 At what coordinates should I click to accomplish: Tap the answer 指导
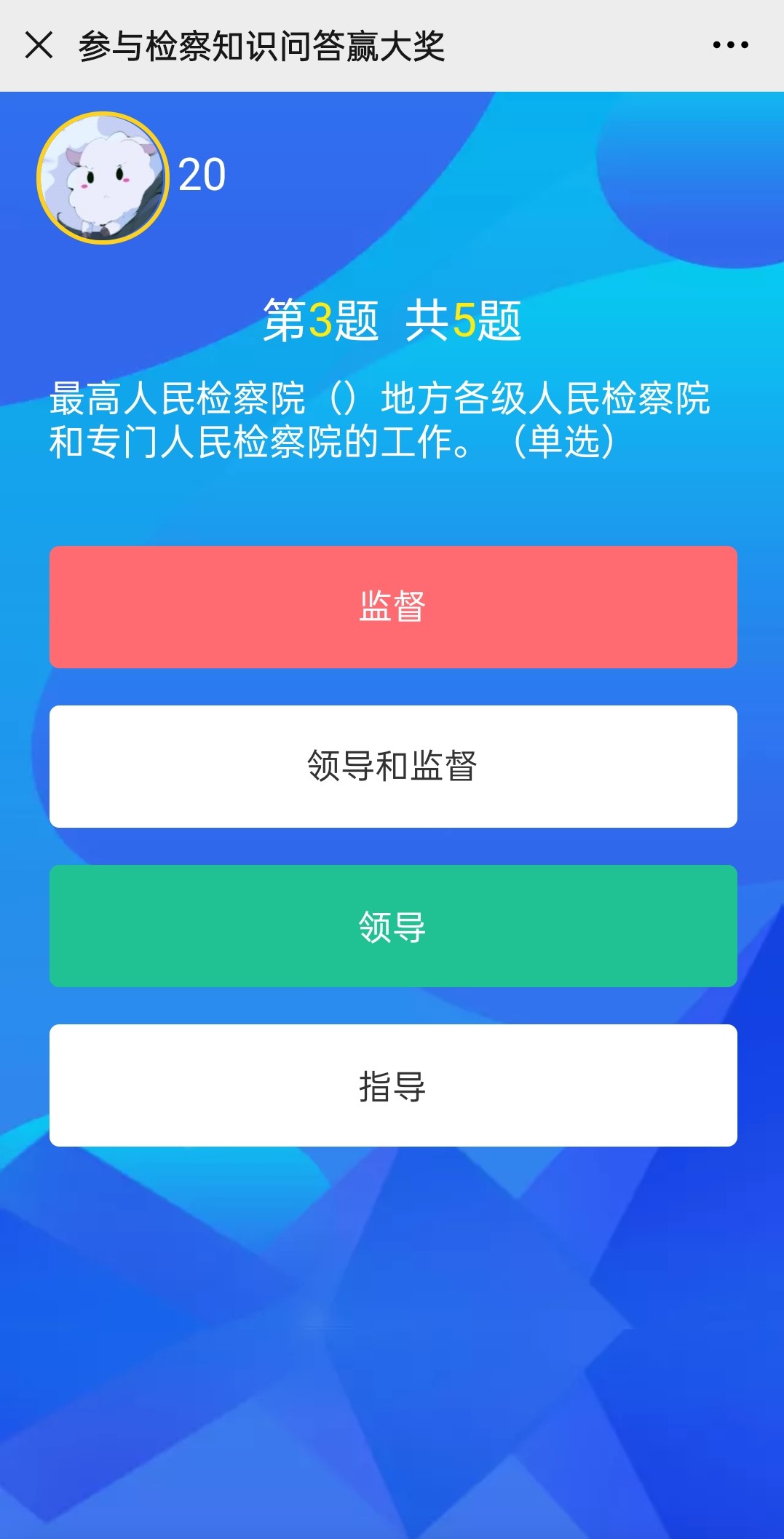(393, 1085)
